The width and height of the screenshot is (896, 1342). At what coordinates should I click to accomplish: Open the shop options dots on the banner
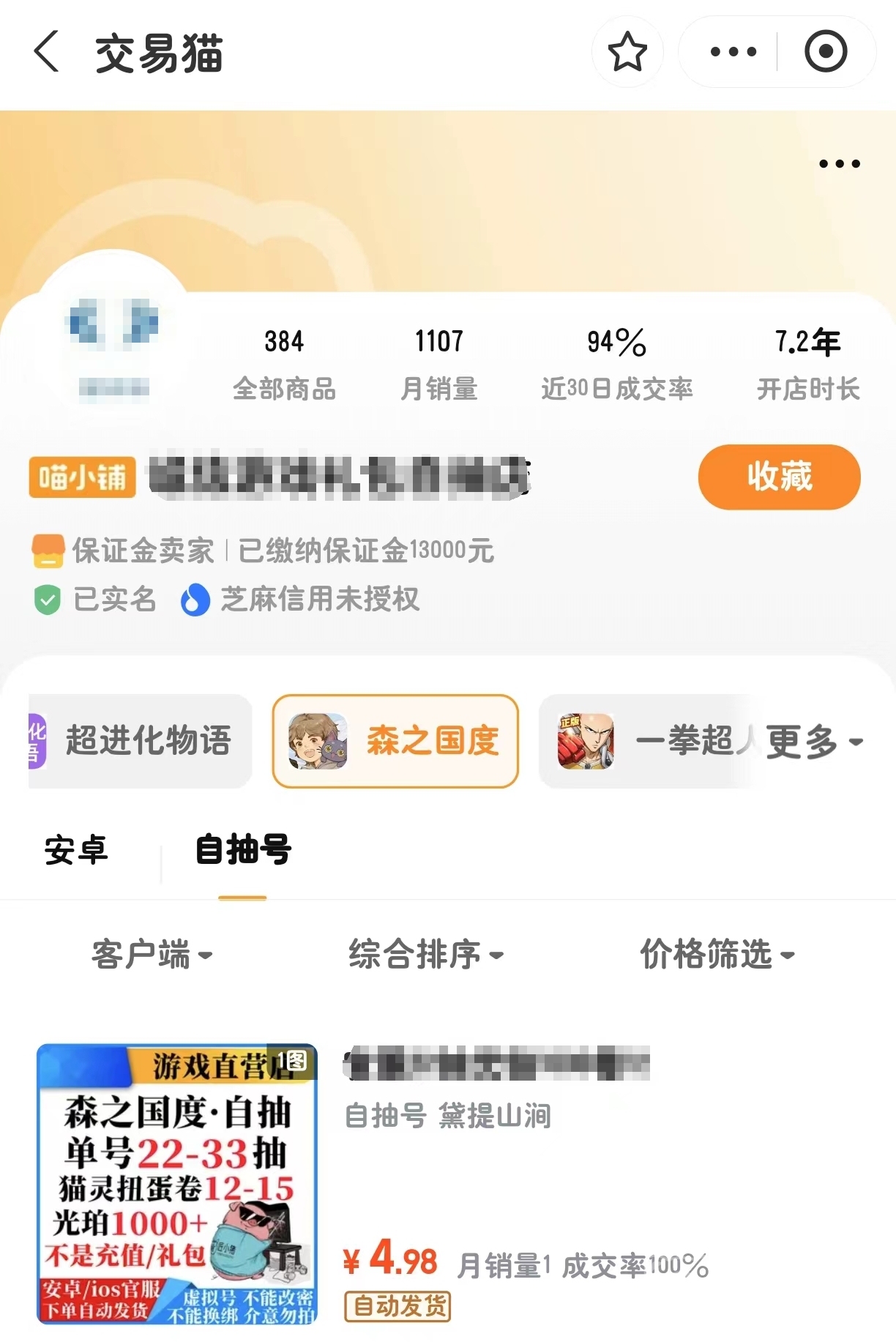(839, 164)
